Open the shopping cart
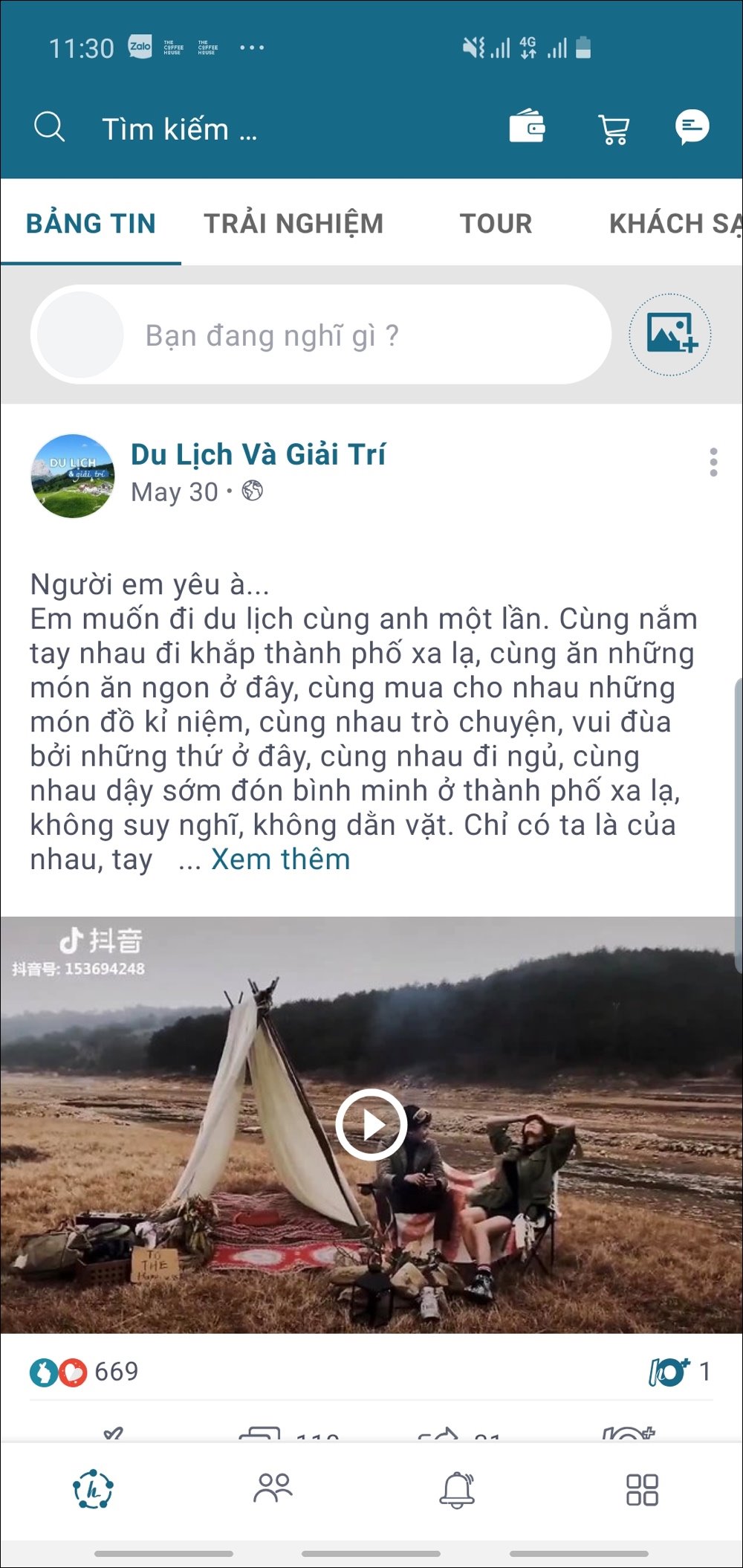The width and height of the screenshot is (743, 1568). [614, 129]
